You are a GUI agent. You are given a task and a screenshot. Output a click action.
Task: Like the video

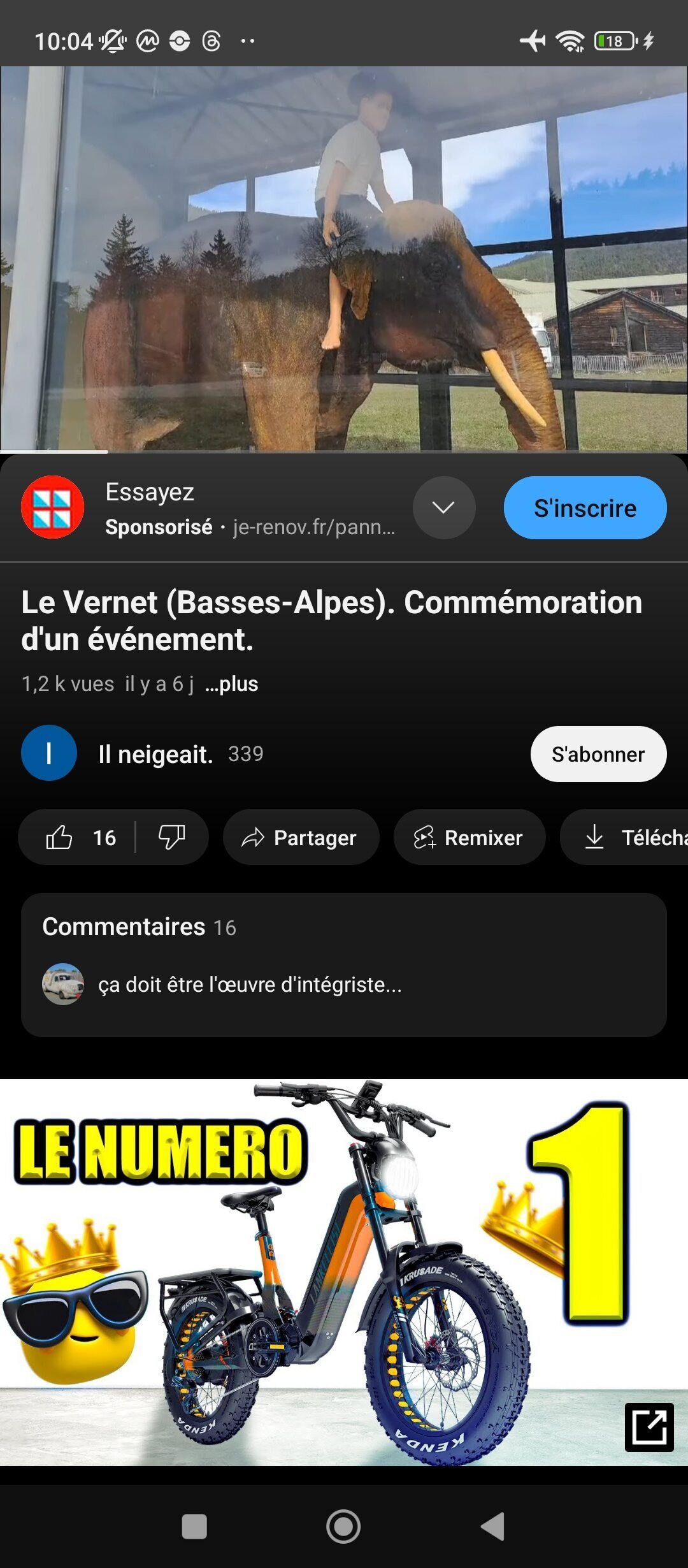tap(79, 837)
